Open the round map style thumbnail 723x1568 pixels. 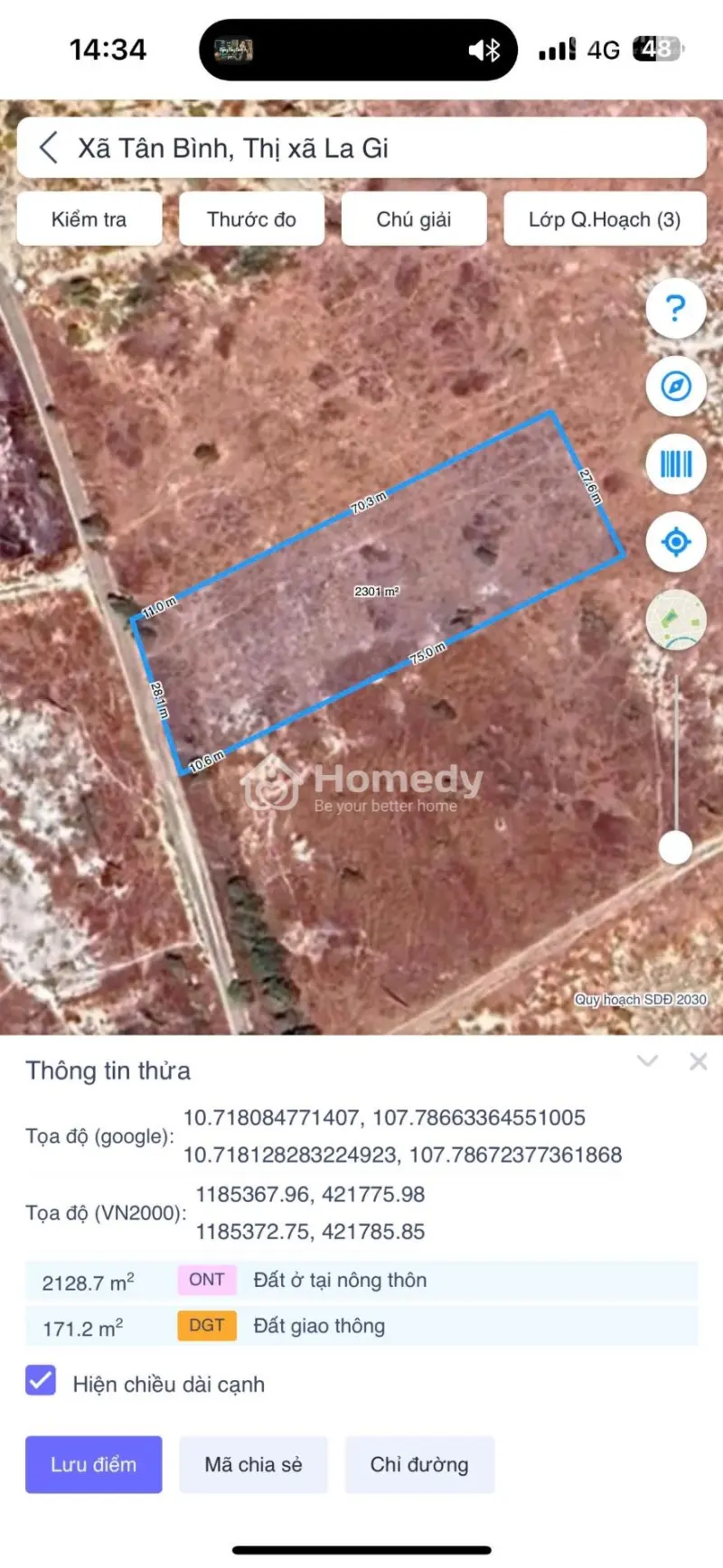[675, 620]
